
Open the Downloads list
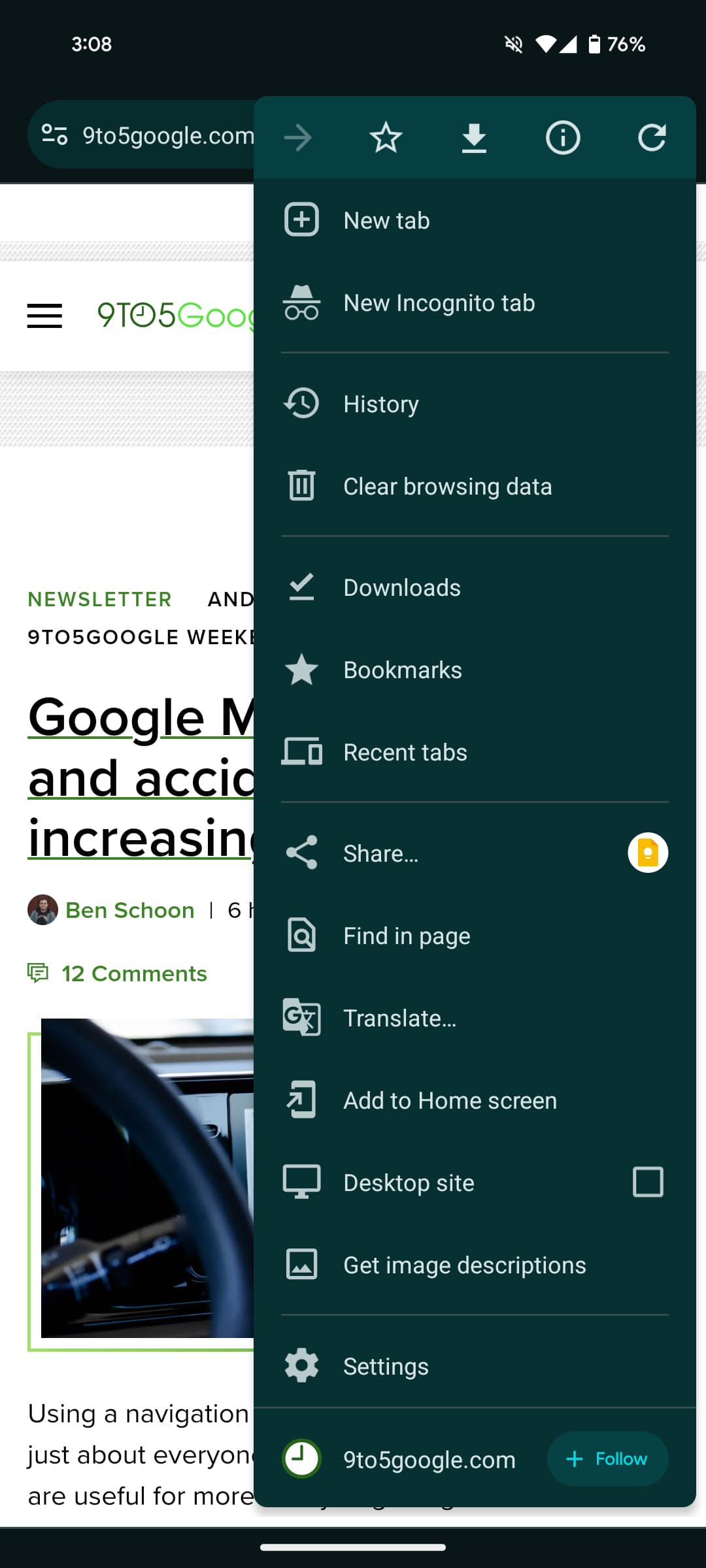pos(401,588)
